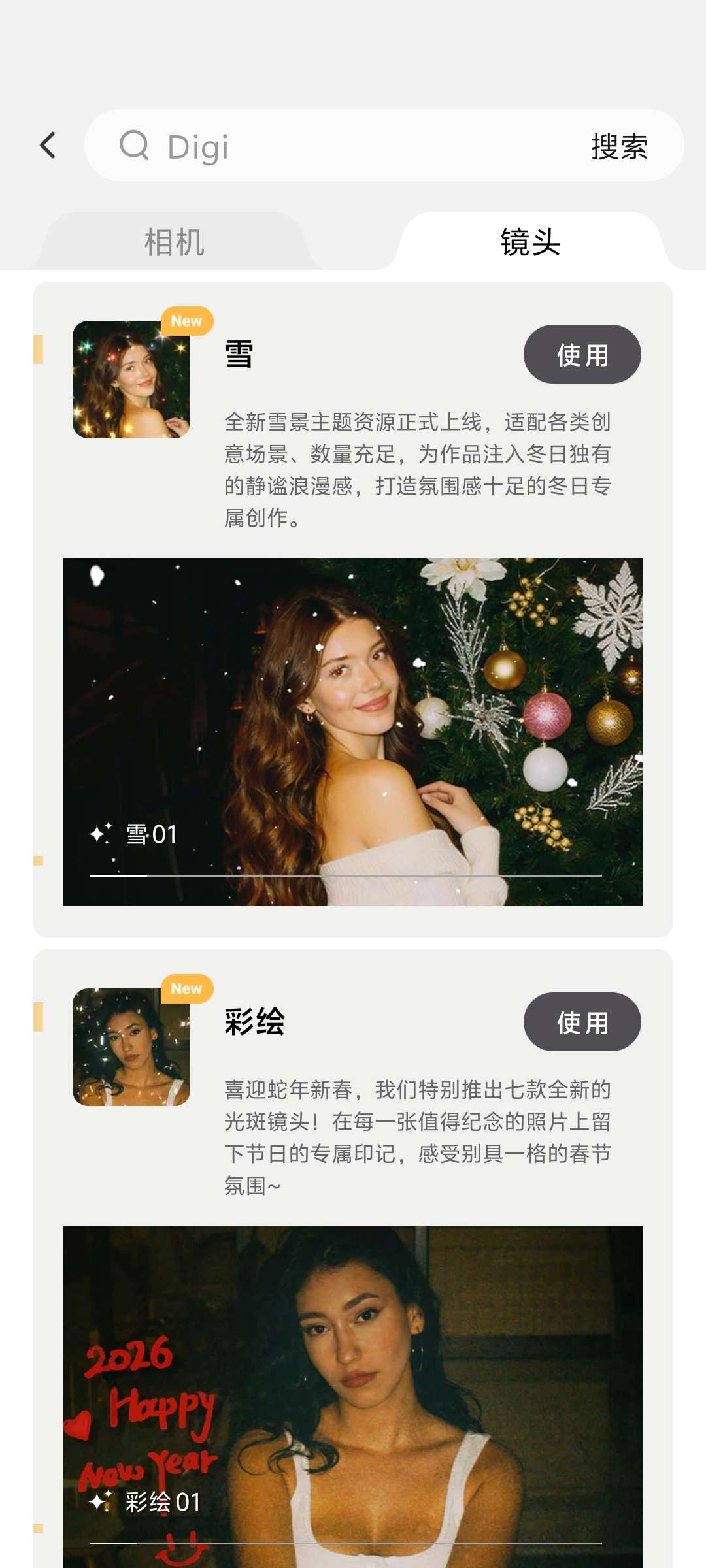This screenshot has height=1568, width=706.
Task: Click the magnifier icon in search bar
Action: coord(135,146)
